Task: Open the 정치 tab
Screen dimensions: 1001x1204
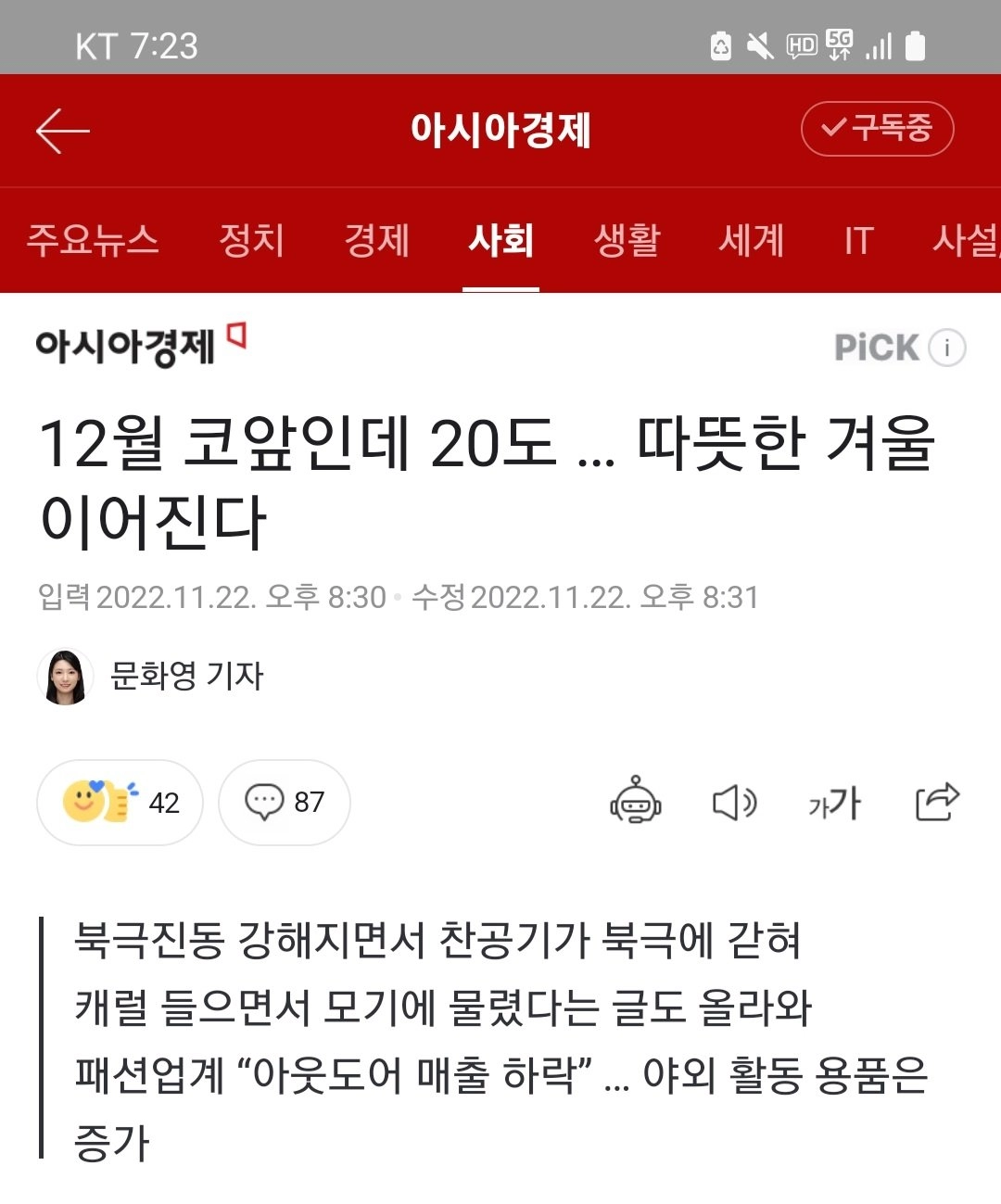Action: point(251,240)
